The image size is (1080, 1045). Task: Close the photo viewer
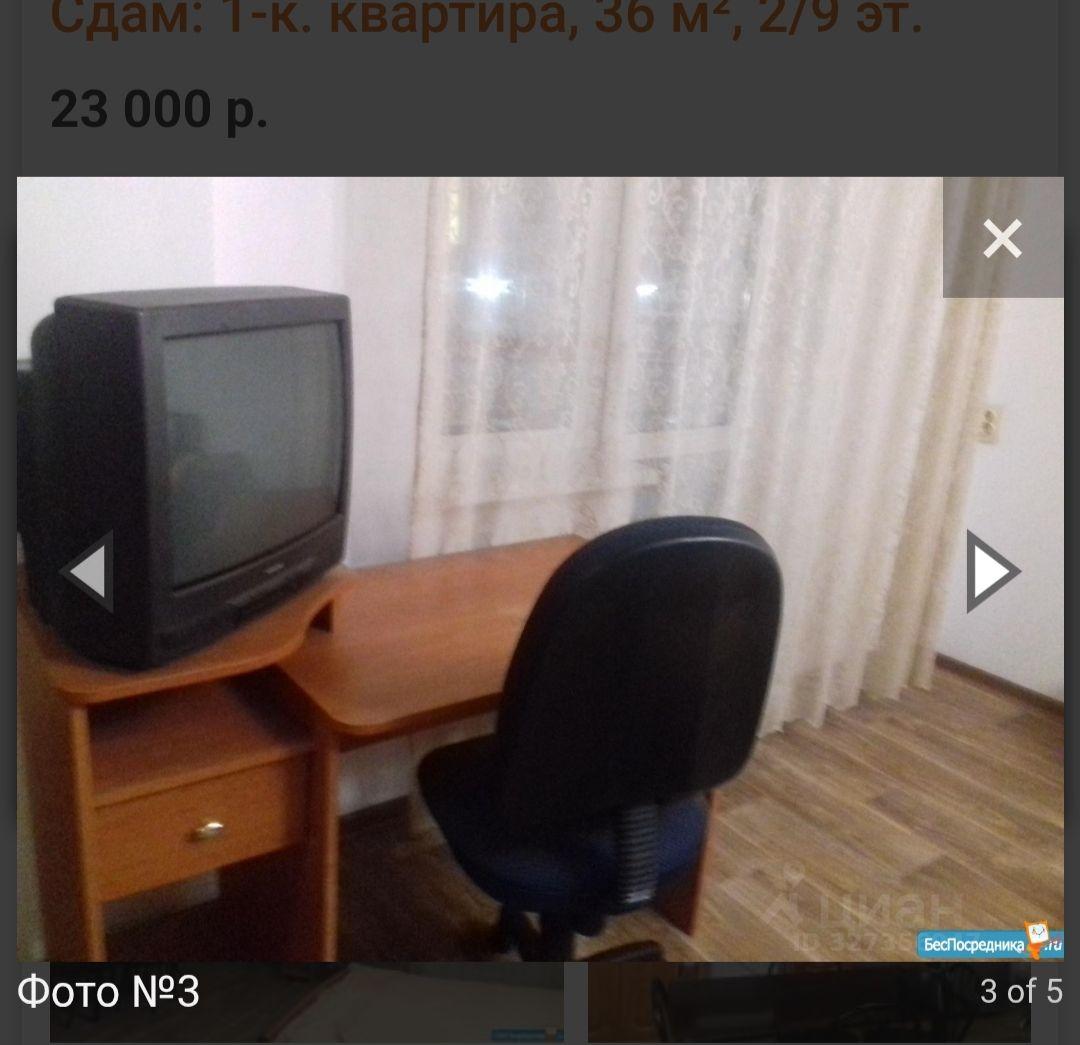(x=1002, y=238)
